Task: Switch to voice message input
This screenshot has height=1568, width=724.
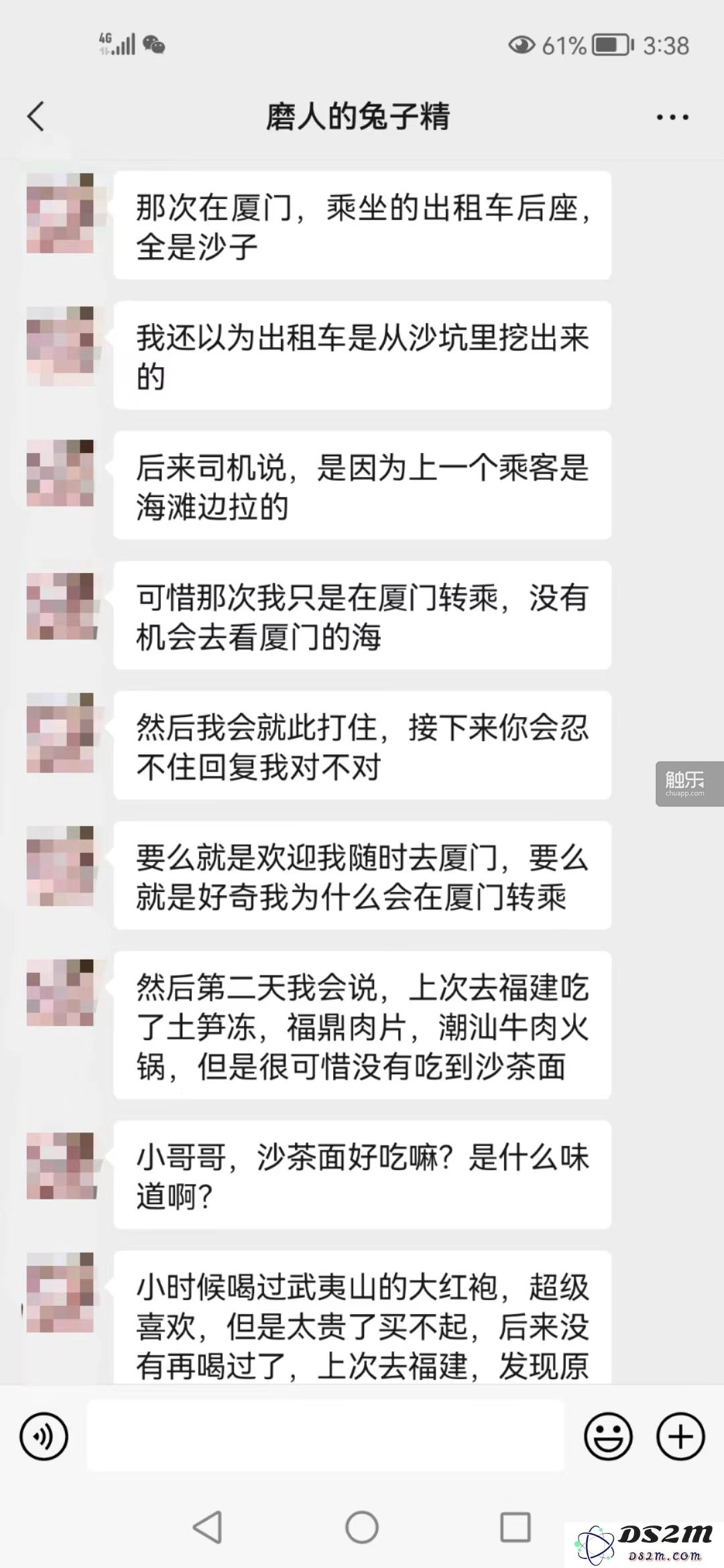Action: point(44,1436)
